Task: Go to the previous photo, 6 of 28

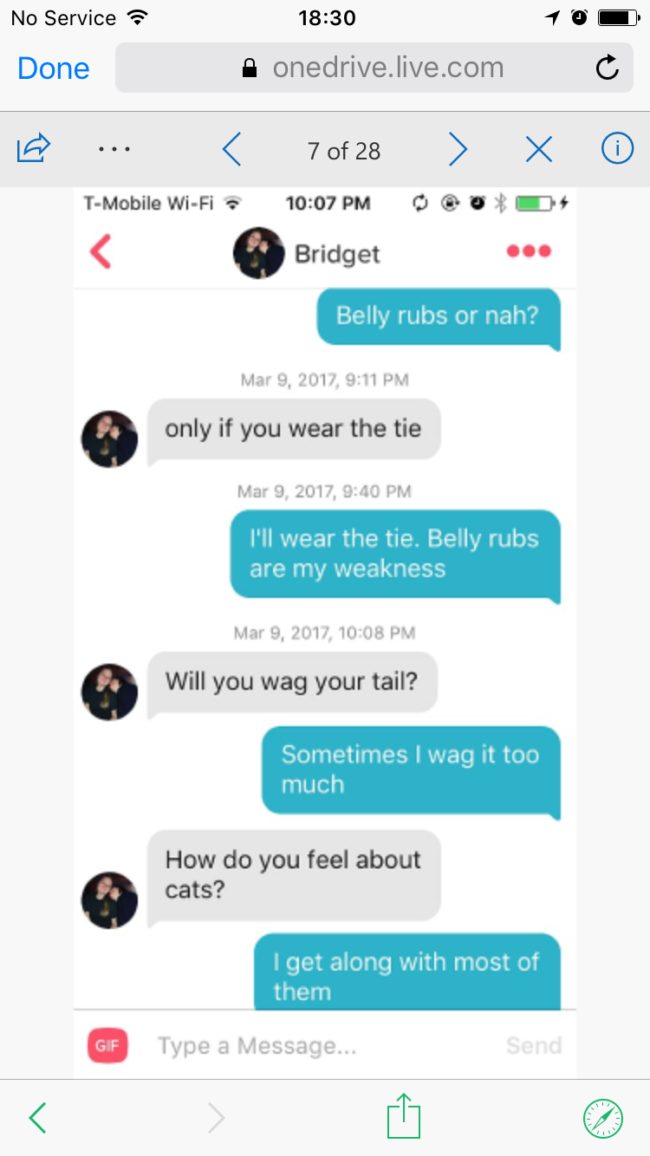Action: [231, 150]
